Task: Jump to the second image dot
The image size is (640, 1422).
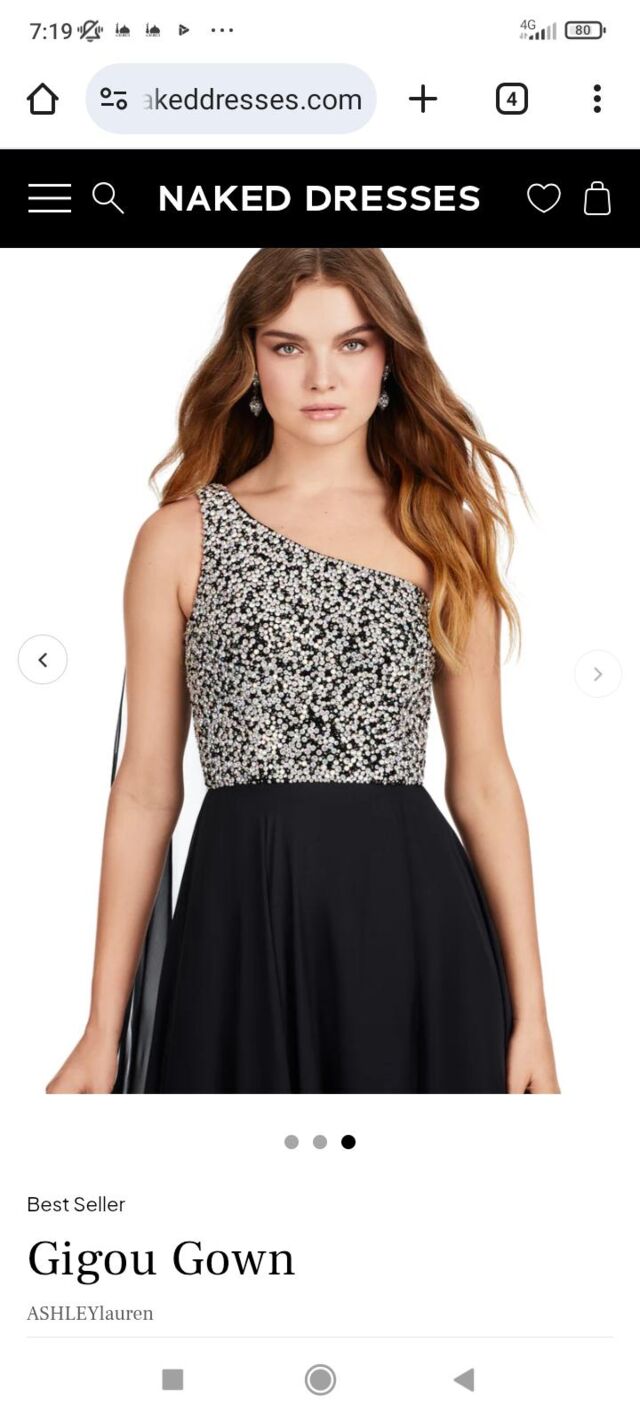Action: point(320,1142)
